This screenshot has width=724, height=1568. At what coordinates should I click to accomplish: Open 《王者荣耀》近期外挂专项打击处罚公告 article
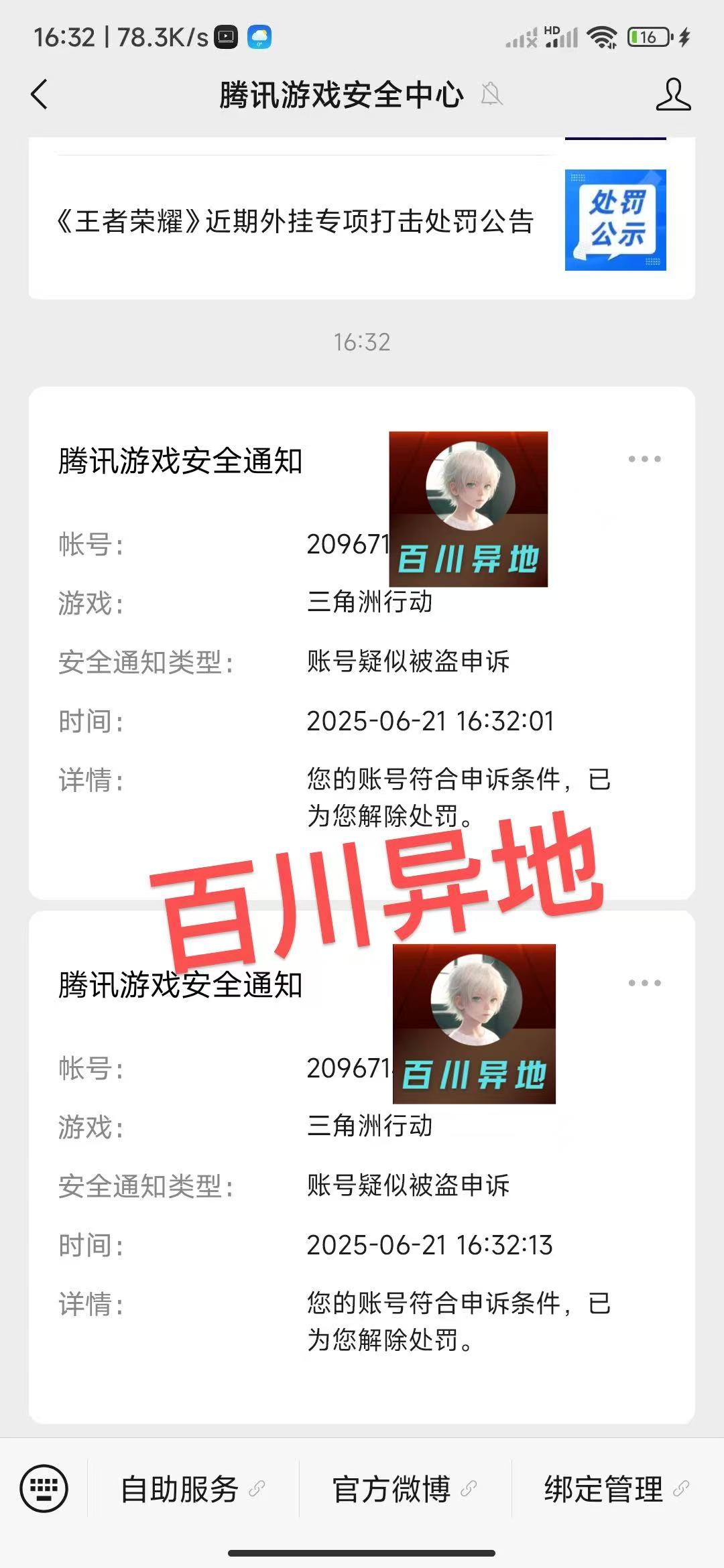362,220
